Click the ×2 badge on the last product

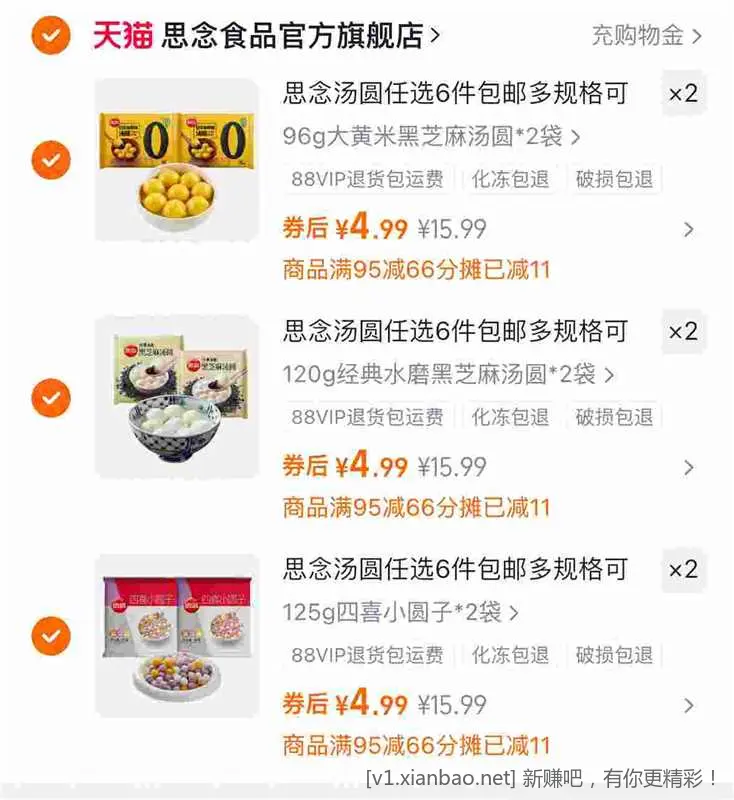point(684,571)
